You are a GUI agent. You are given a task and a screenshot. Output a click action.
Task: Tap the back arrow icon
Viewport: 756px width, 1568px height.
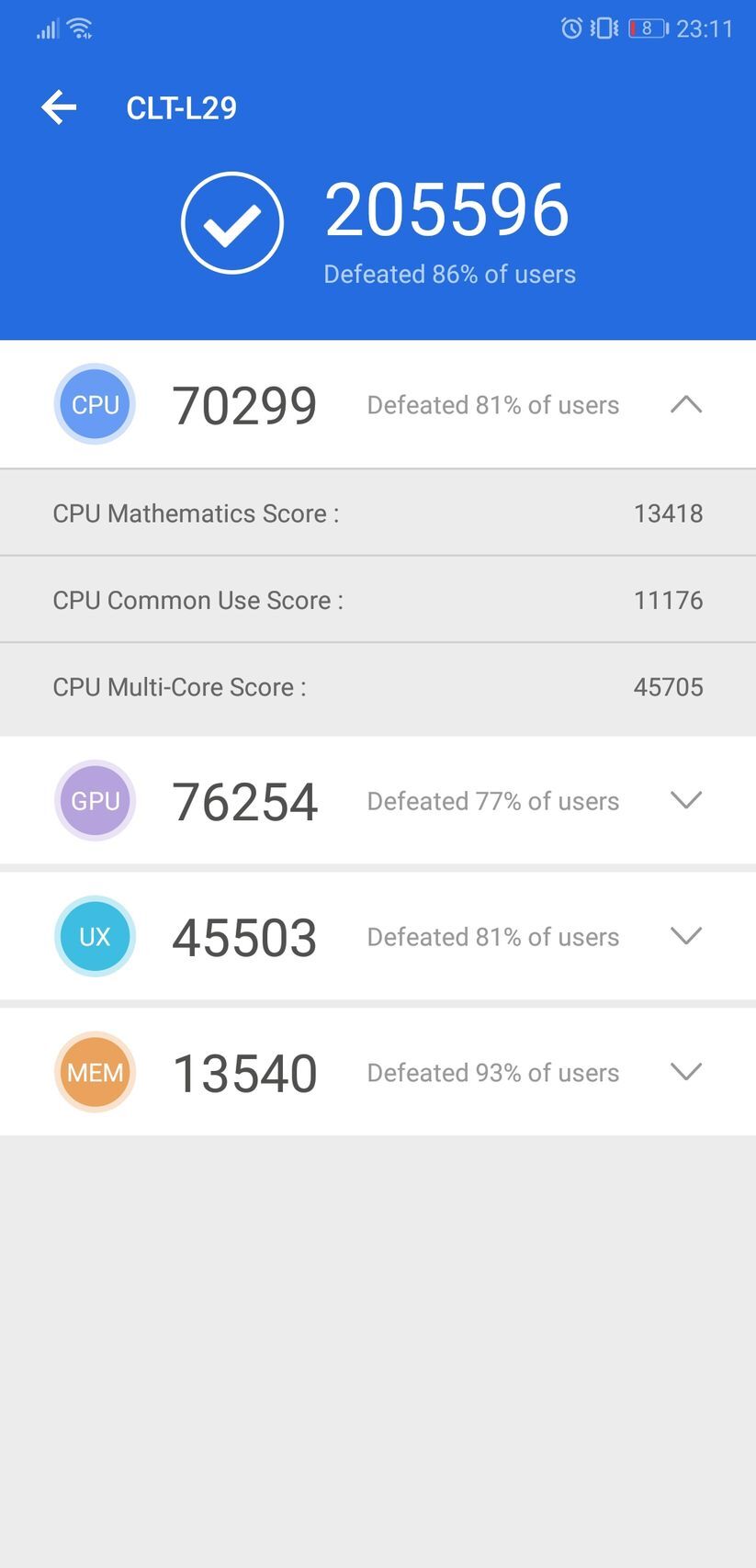(x=59, y=107)
